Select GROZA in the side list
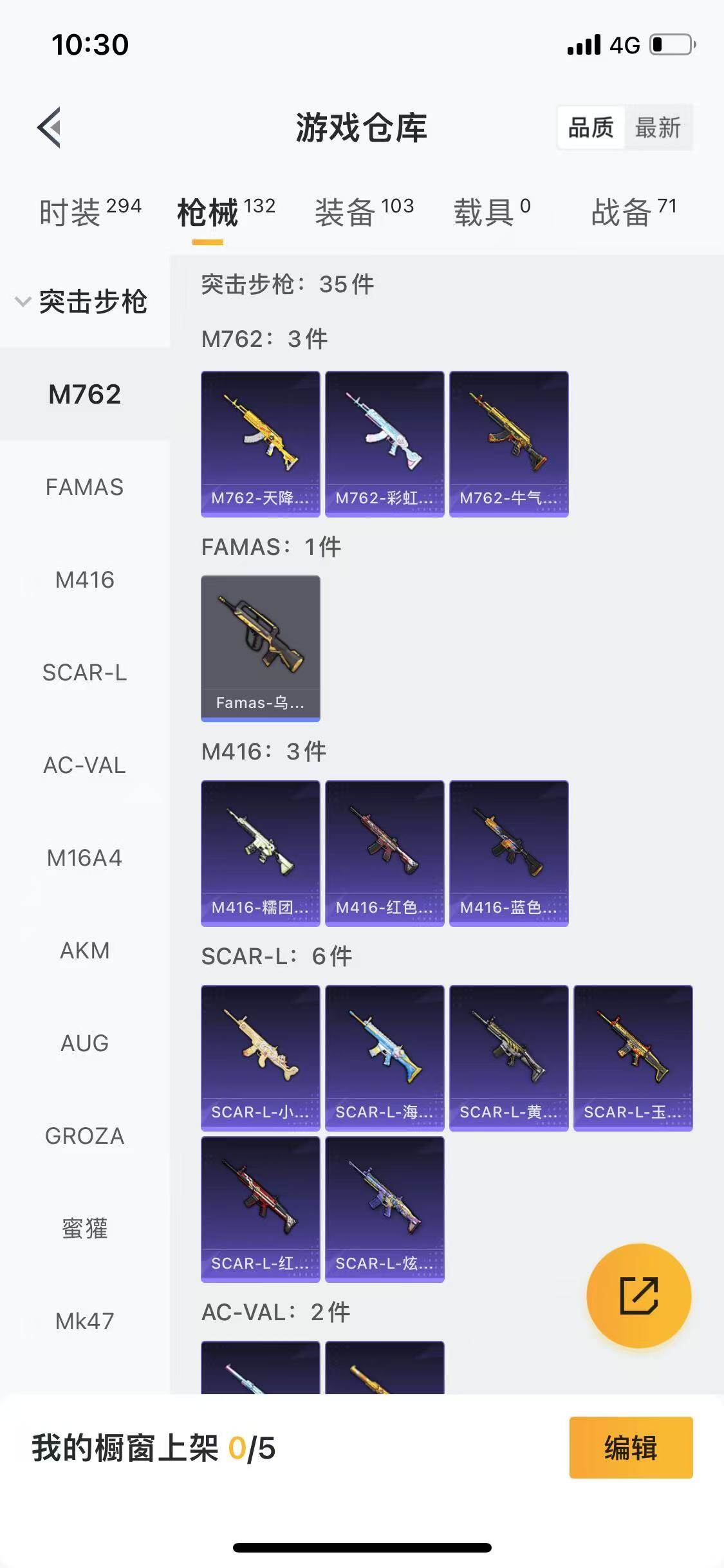 pos(84,1136)
